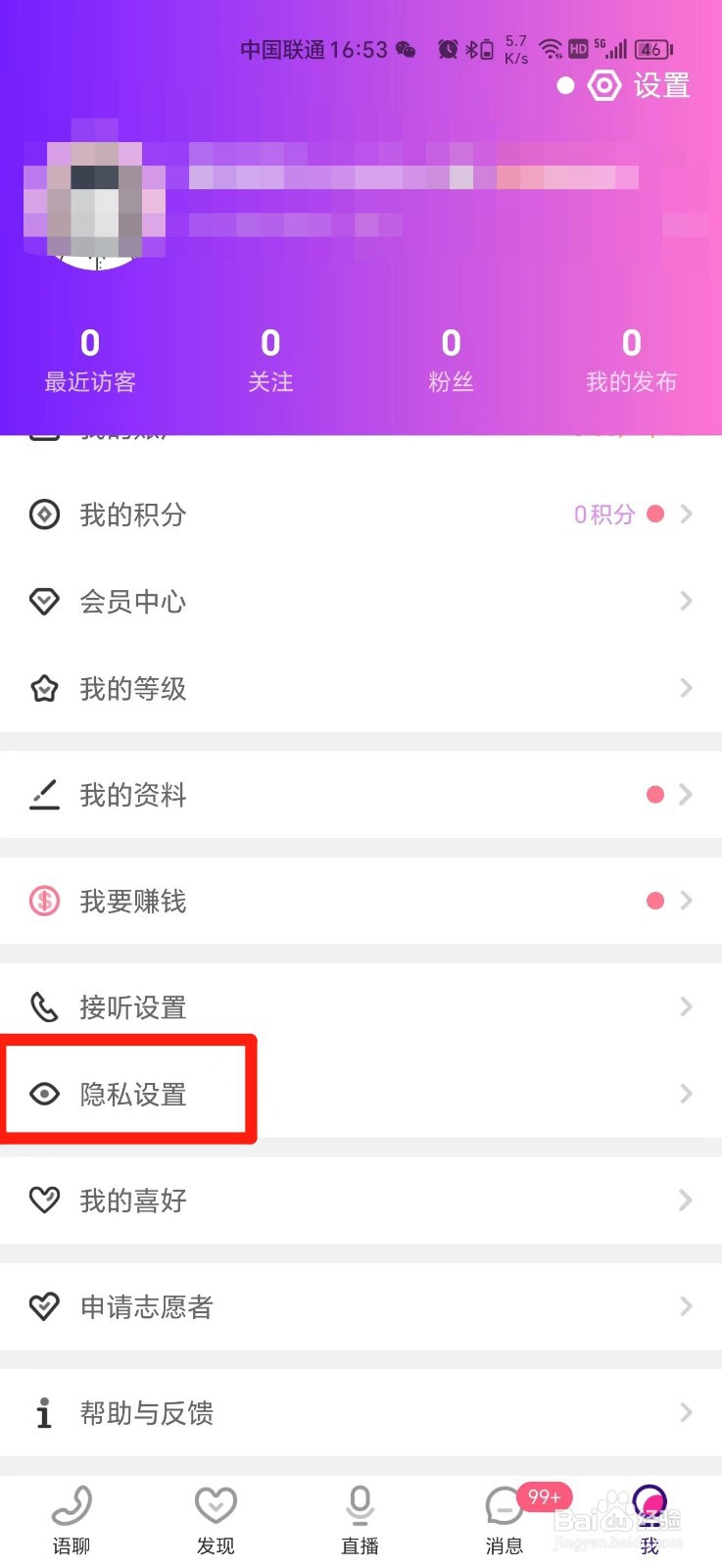This screenshot has height=1568, width=722.
Task: Tap the phone icon beside 接听设置
Action: click(44, 1005)
